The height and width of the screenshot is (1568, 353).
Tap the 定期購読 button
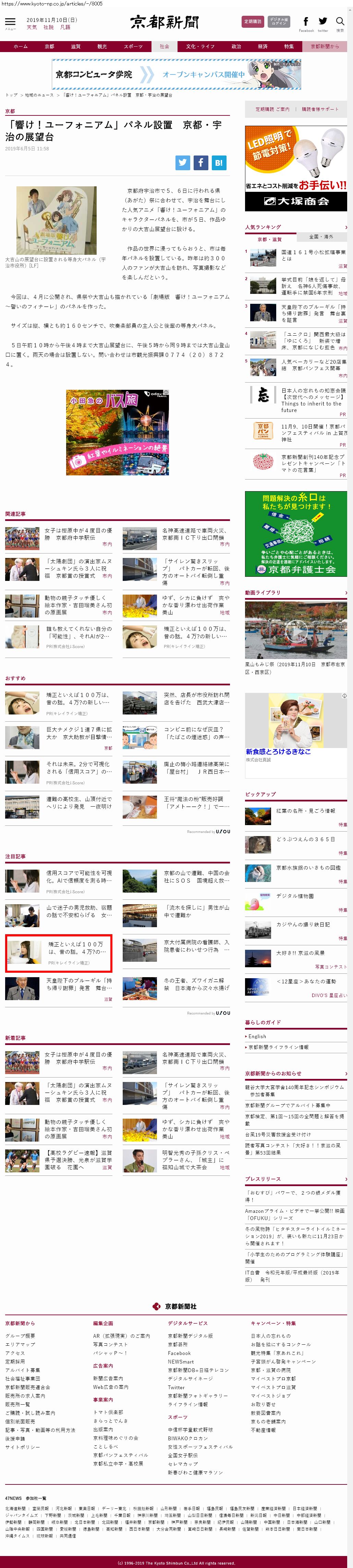(x=253, y=22)
